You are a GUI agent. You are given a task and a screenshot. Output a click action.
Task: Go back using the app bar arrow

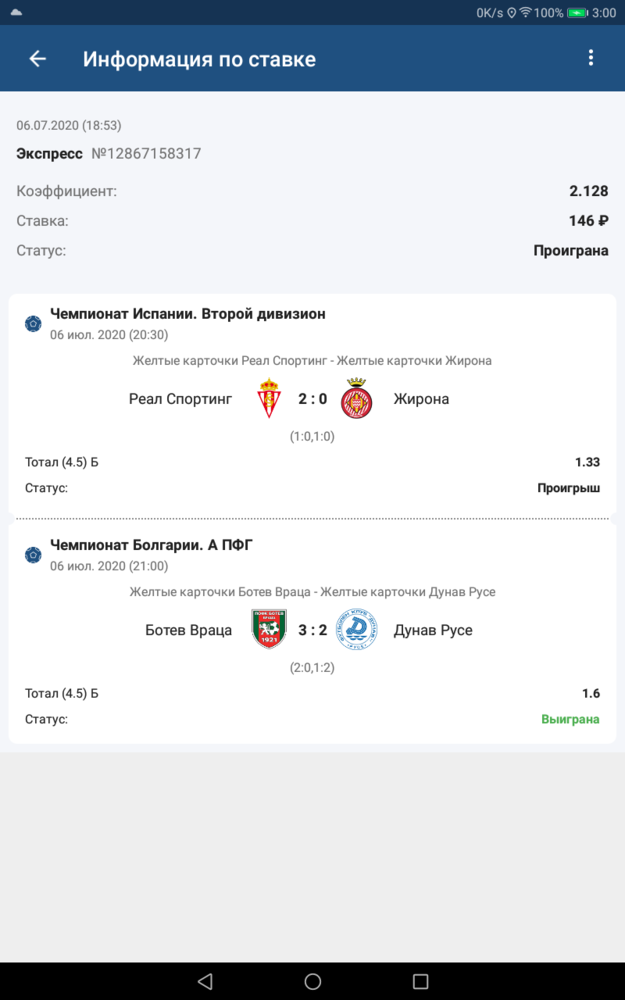coord(38,59)
